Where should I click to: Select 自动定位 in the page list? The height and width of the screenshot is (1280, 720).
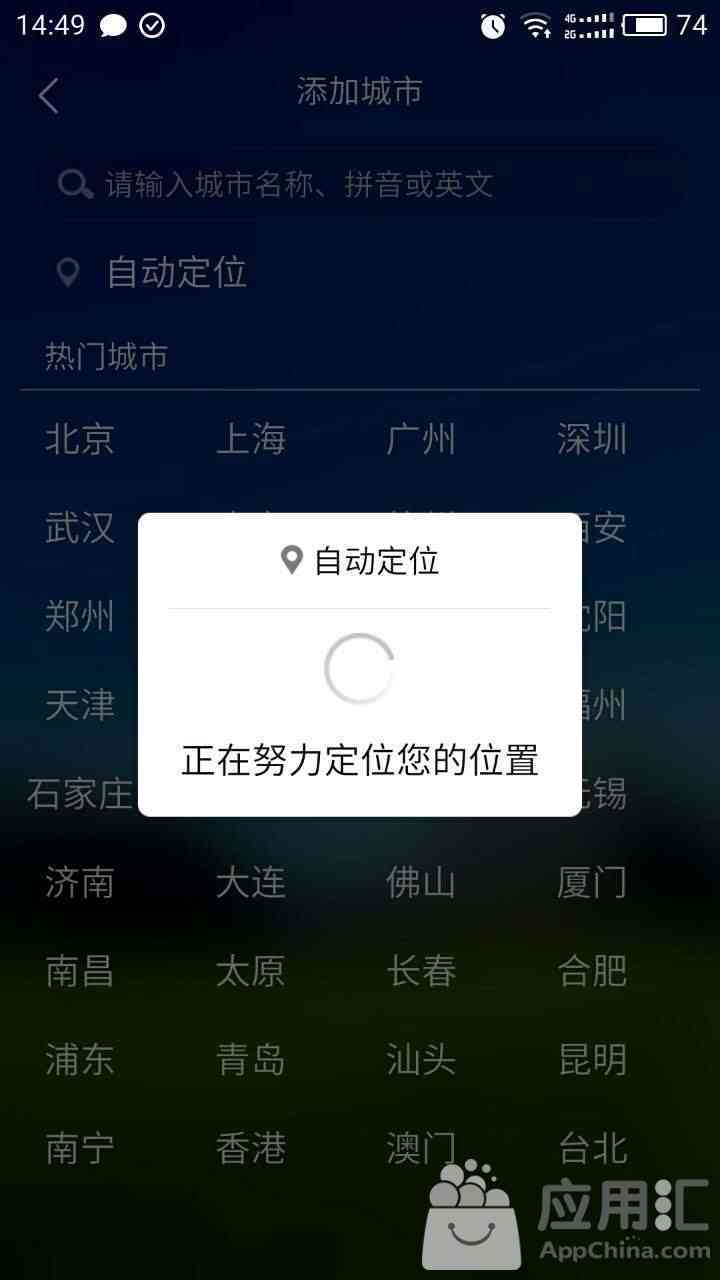(177, 272)
